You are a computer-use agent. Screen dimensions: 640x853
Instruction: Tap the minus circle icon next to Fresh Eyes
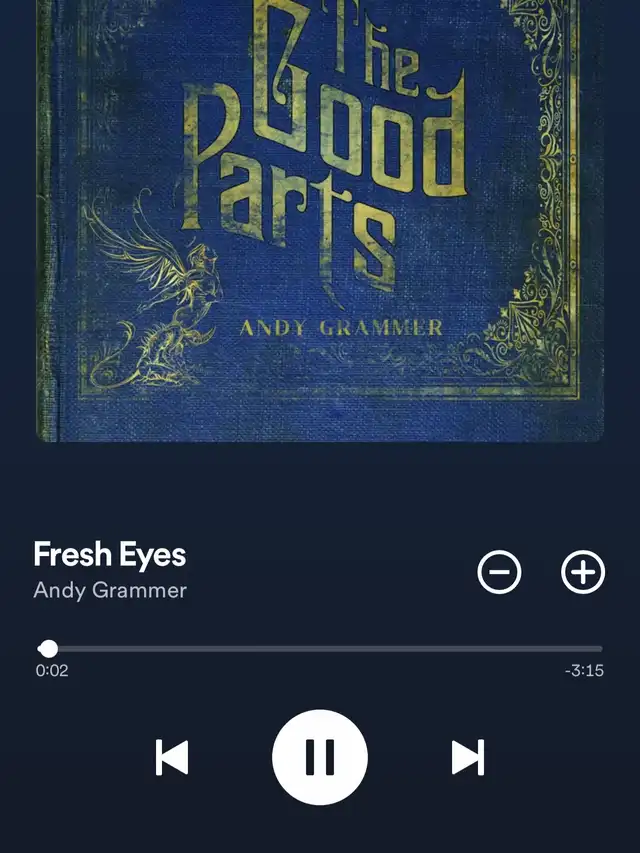(x=499, y=572)
